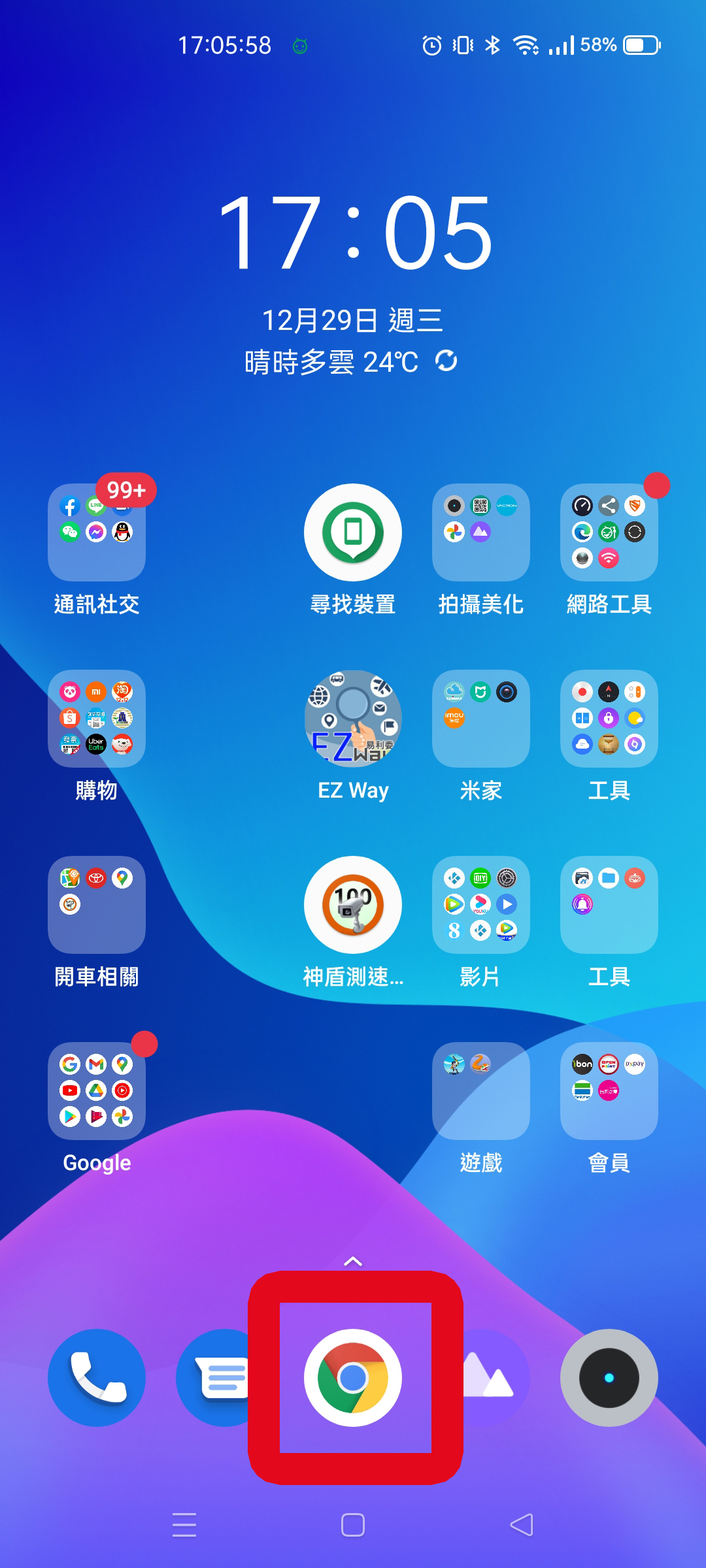Image resolution: width=706 pixels, height=1568 pixels.
Task: Open the 會員 folder
Action: tap(609, 1091)
